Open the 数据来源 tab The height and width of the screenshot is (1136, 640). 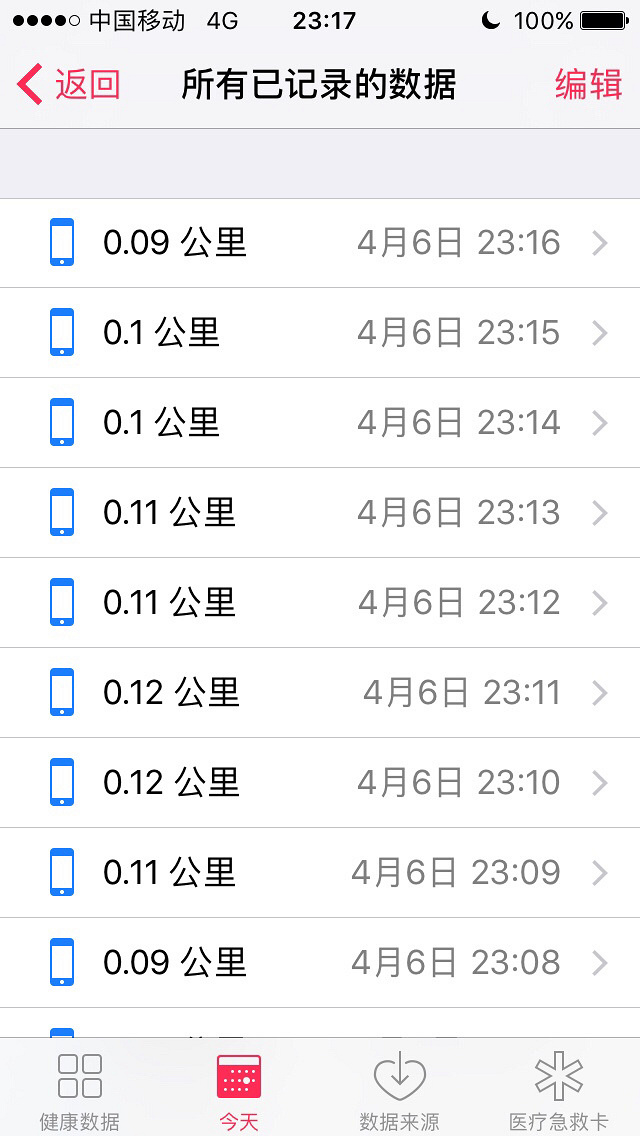click(x=399, y=1090)
